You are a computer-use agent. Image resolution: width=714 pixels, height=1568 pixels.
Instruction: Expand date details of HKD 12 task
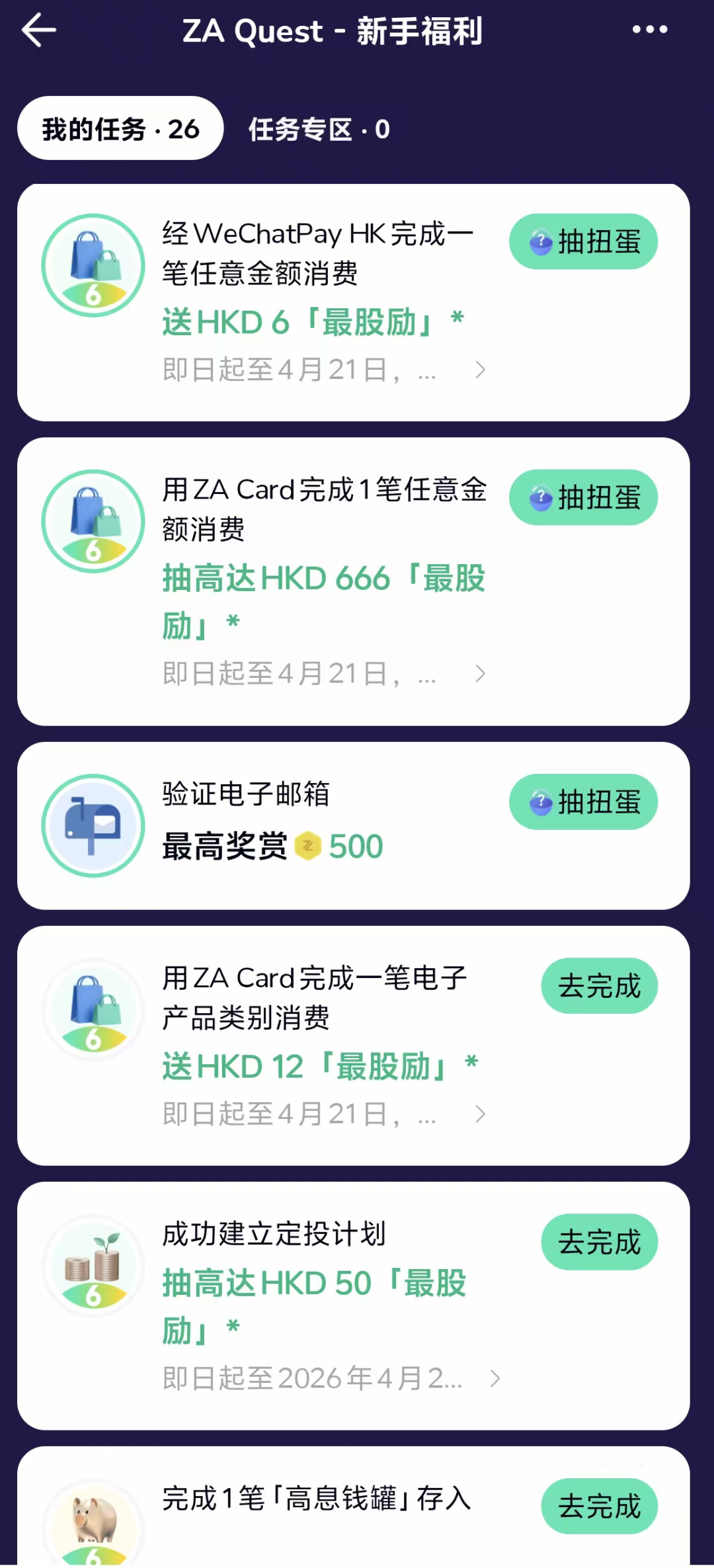click(480, 1114)
